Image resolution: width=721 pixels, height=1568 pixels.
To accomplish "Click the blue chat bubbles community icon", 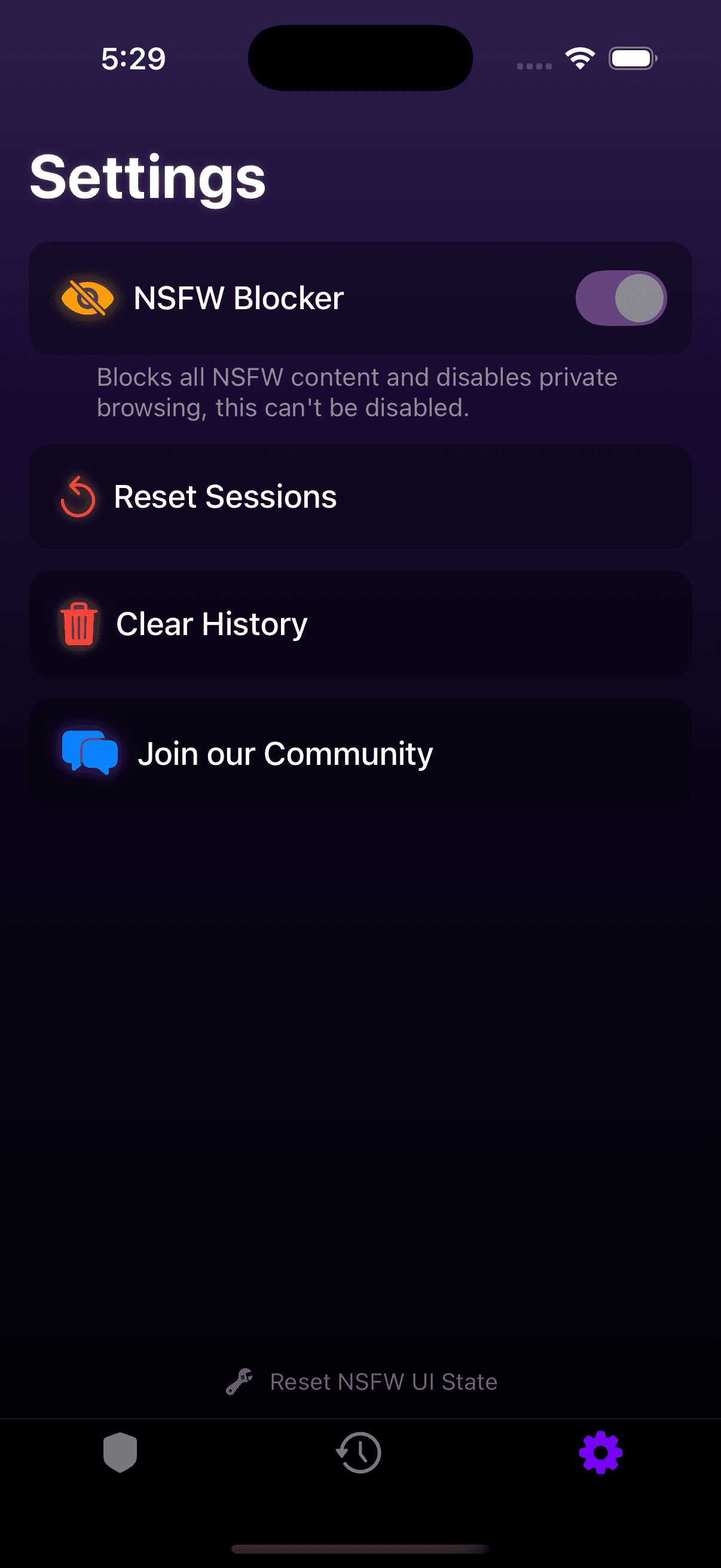I will coord(89,753).
